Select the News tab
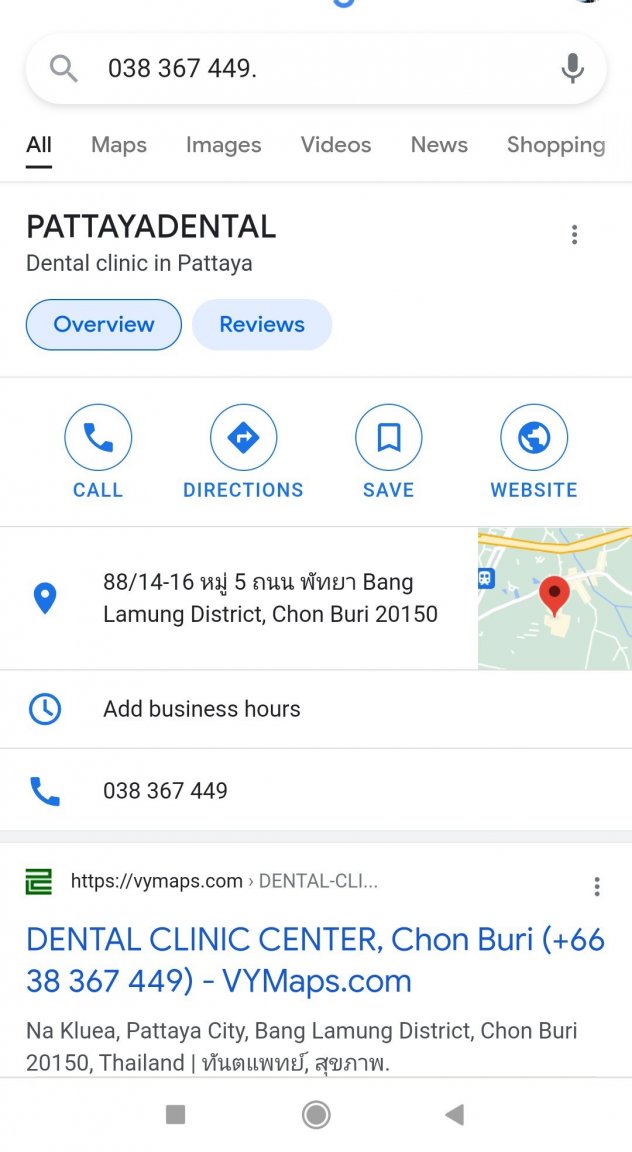Screen dimensions: 632x1152 (x=438, y=145)
